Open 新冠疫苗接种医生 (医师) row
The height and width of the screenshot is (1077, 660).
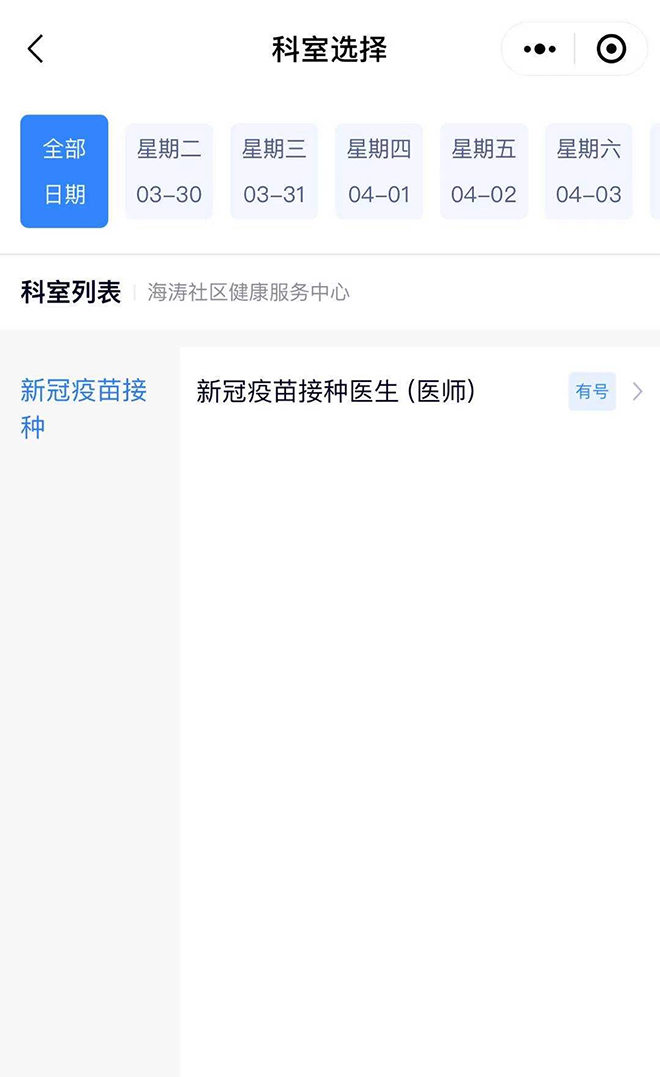(x=420, y=392)
